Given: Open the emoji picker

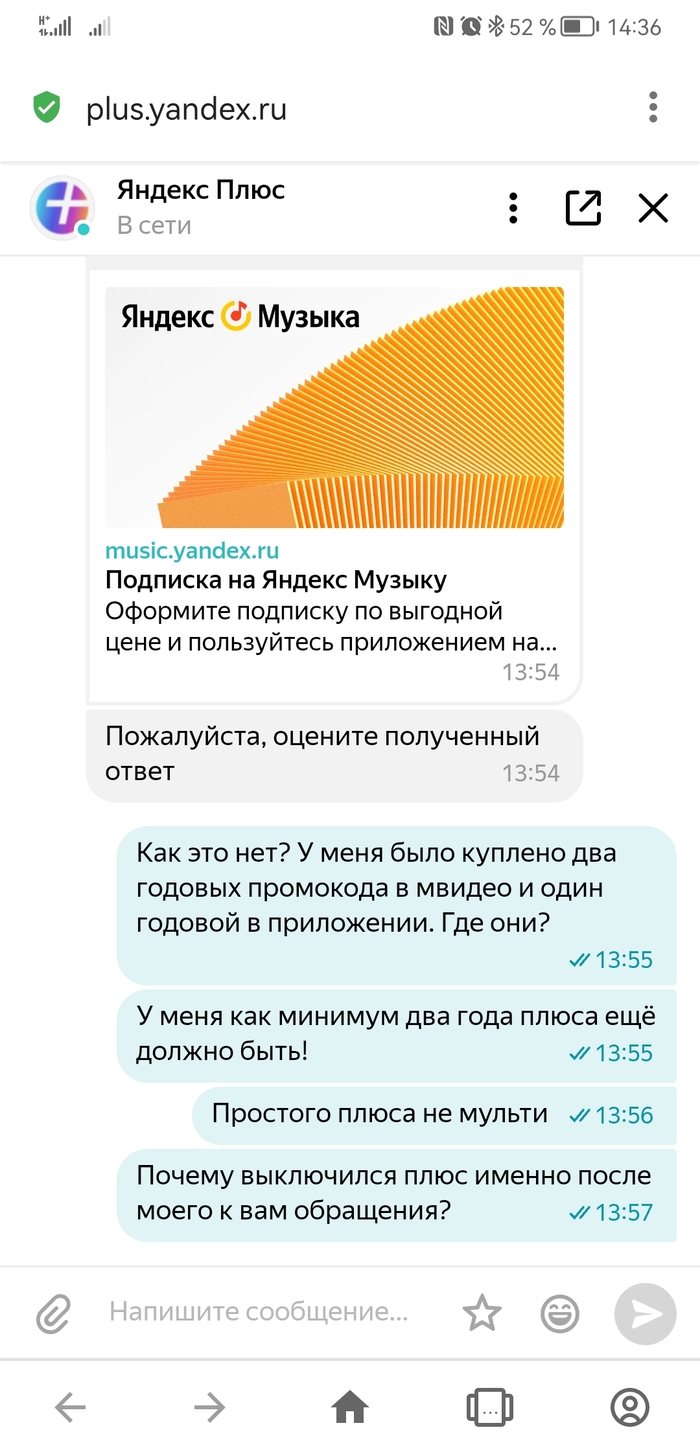Looking at the screenshot, I should pos(560,1313).
